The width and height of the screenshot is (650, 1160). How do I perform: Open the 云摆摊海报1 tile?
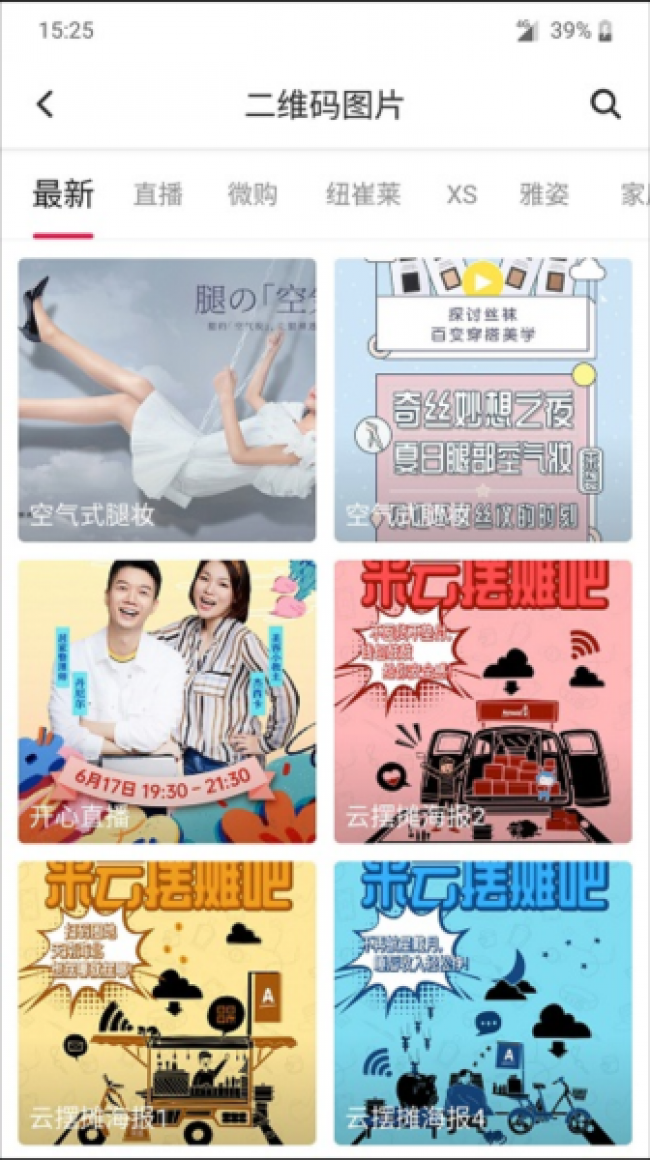[x=167, y=1002]
